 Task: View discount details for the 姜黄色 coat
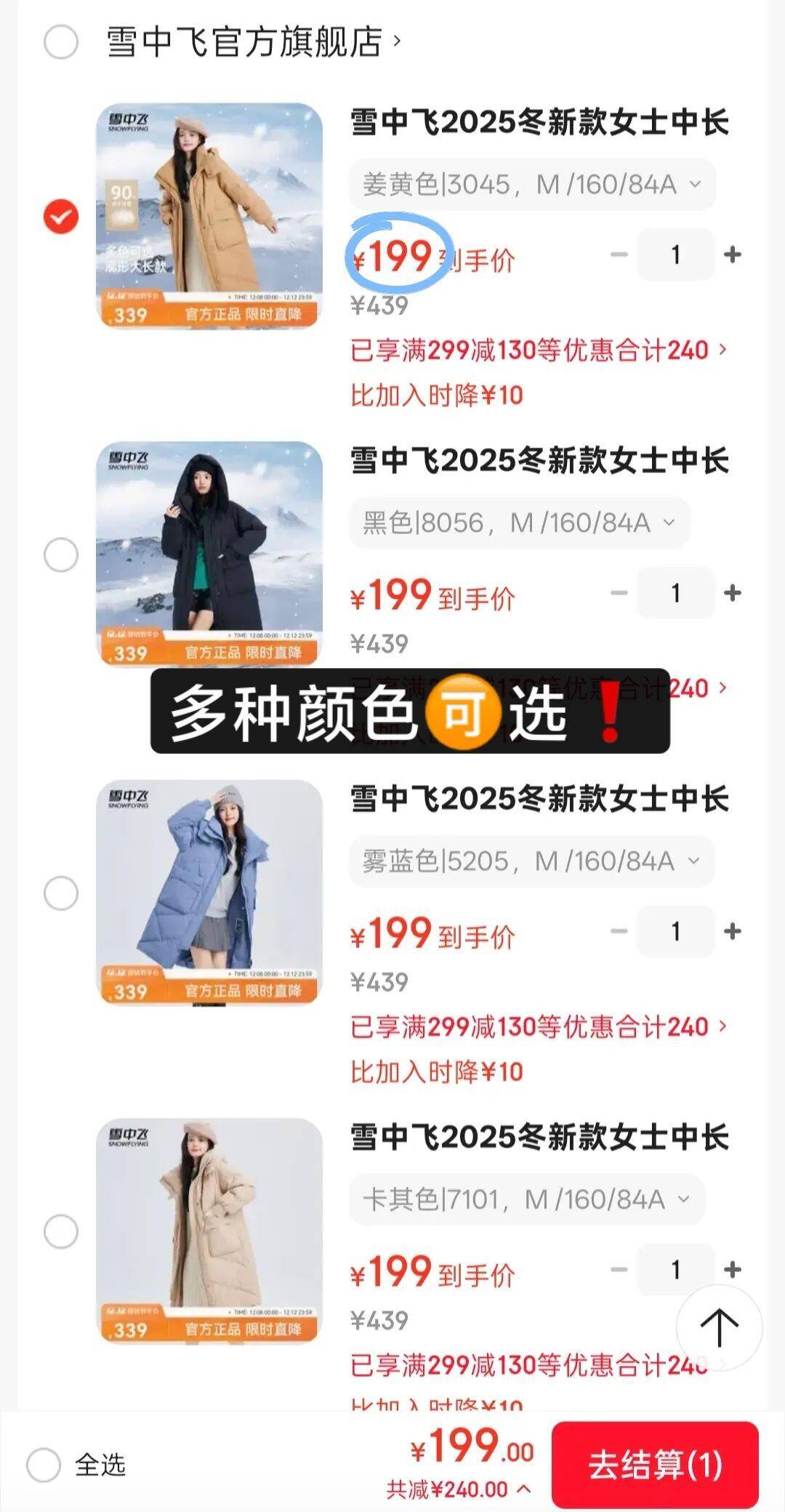538,350
